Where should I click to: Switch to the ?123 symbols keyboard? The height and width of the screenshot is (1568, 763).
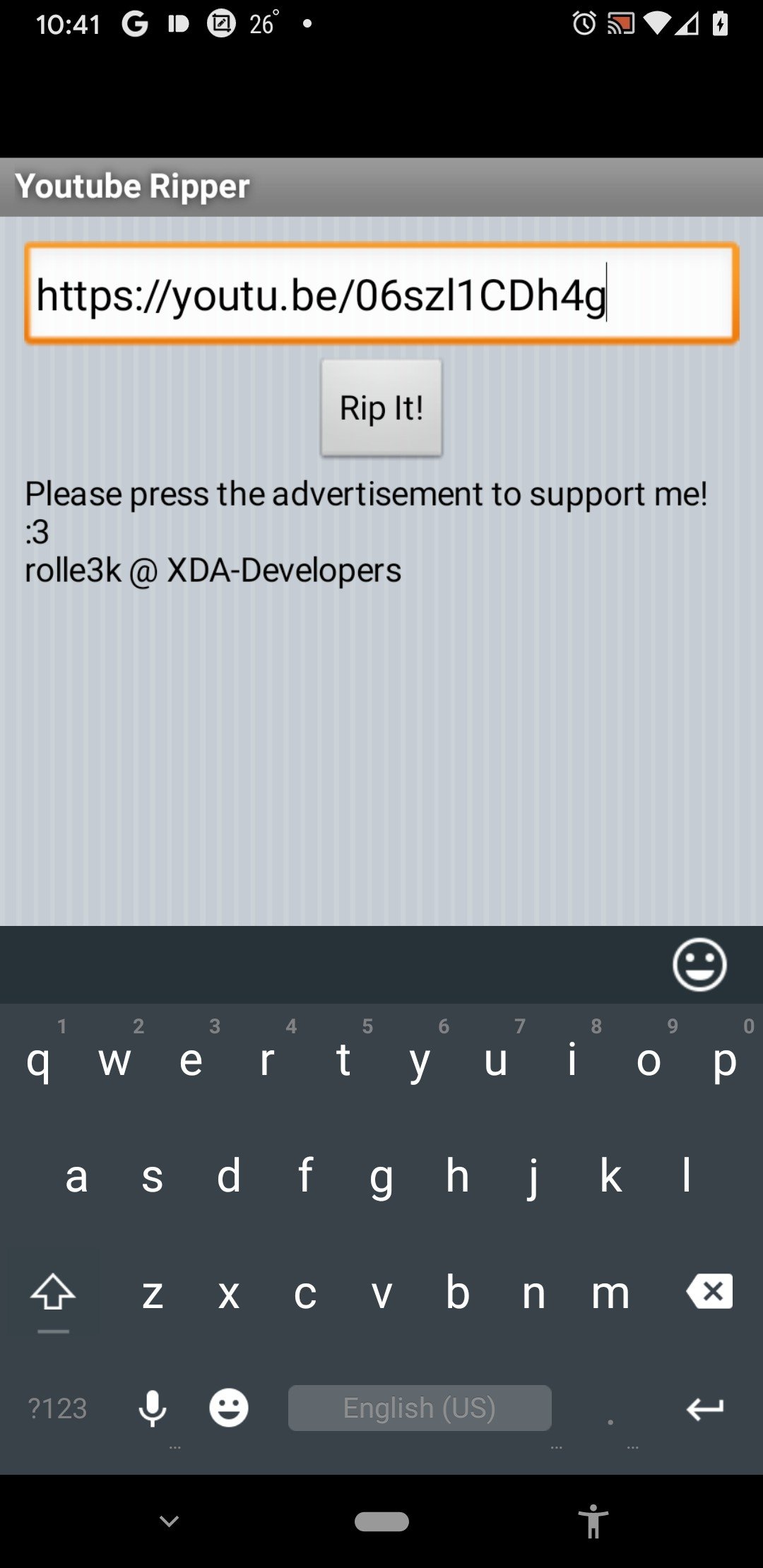[x=57, y=1409]
